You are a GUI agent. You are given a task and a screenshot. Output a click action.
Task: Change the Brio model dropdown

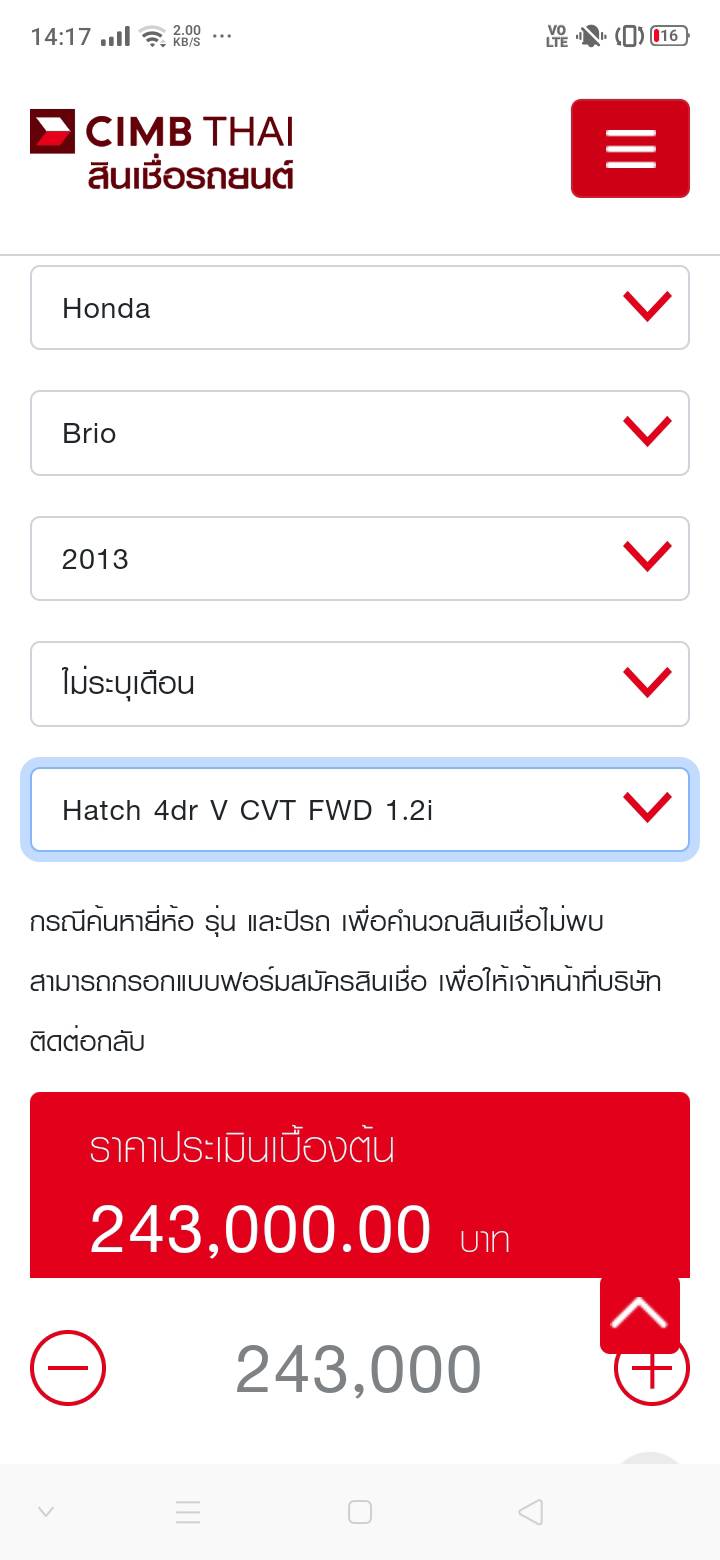(360, 433)
